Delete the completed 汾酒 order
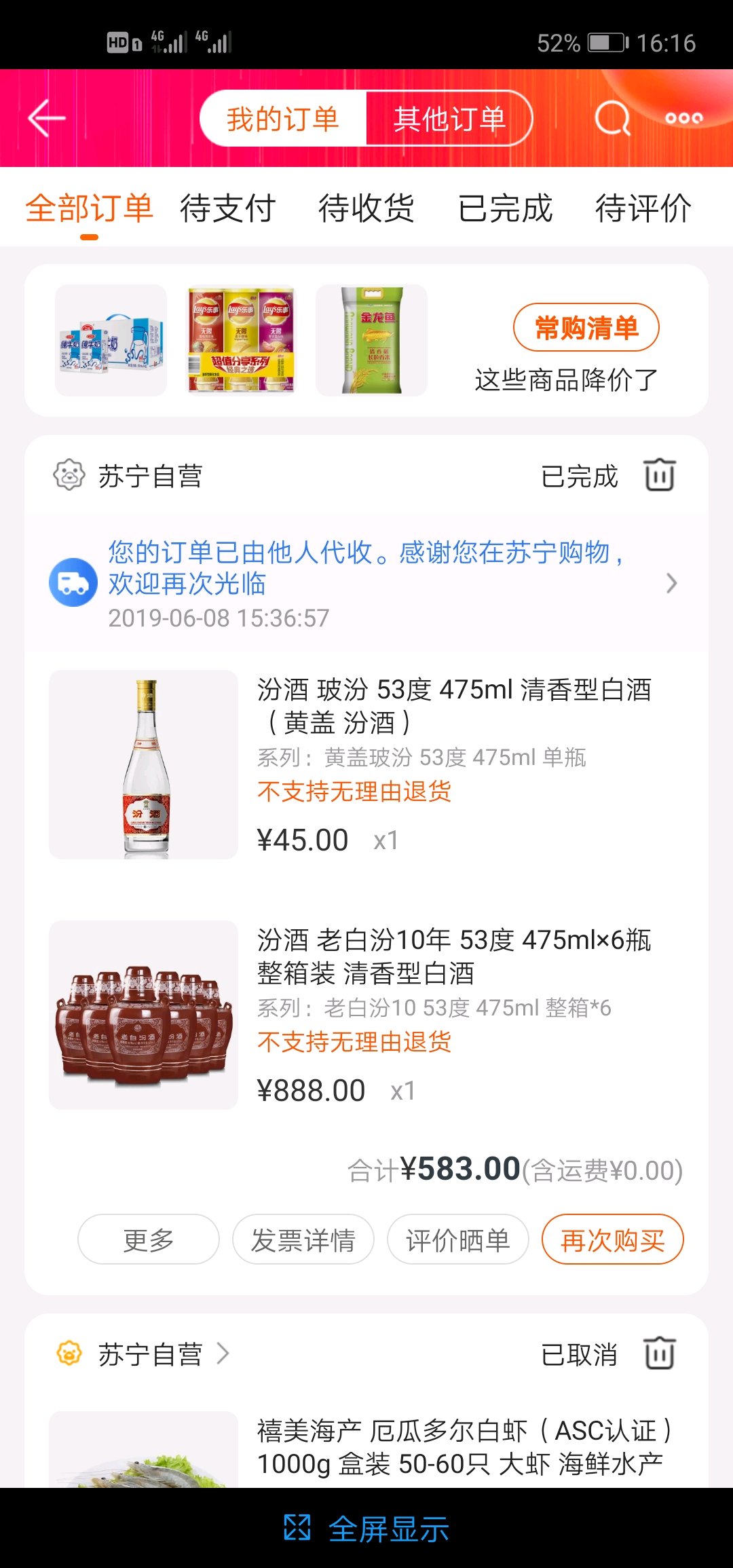 (659, 475)
